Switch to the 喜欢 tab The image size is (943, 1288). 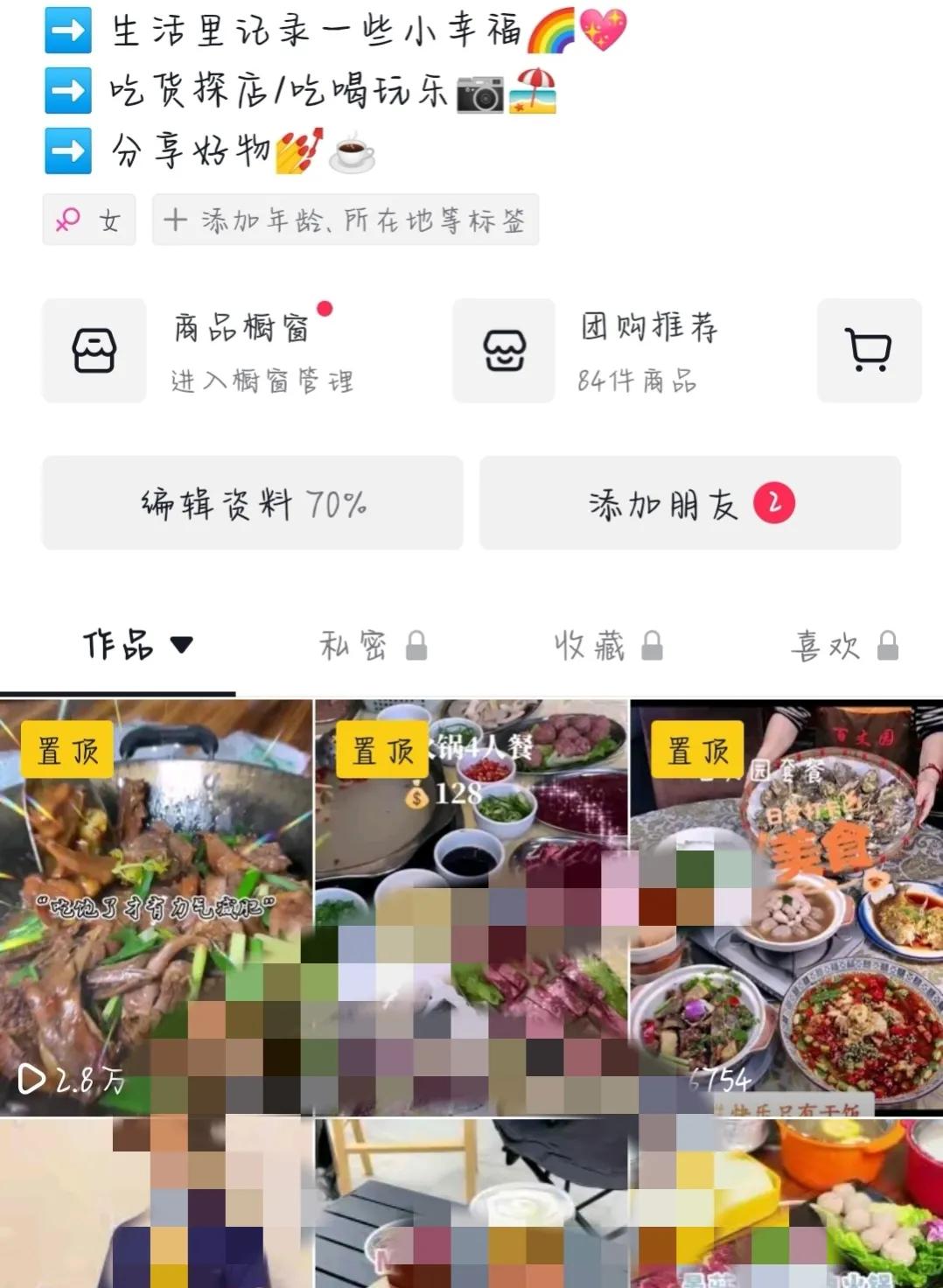point(824,645)
